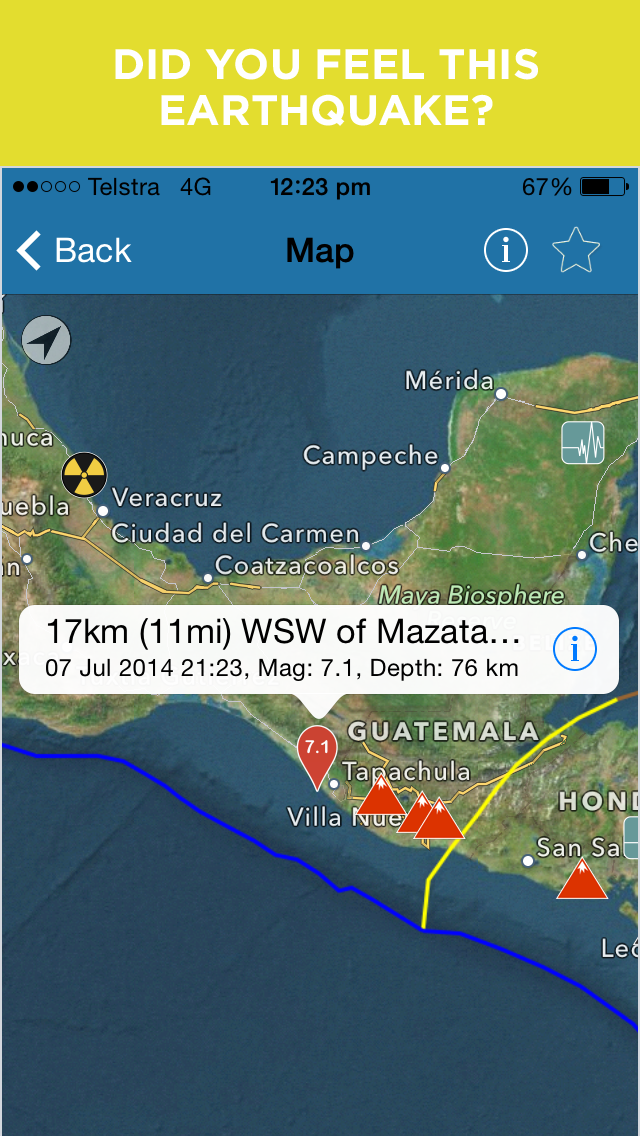Go back using the Back button
Image resolution: width=640 pixels, height=1136 pixels.
[x=73, y=251]
